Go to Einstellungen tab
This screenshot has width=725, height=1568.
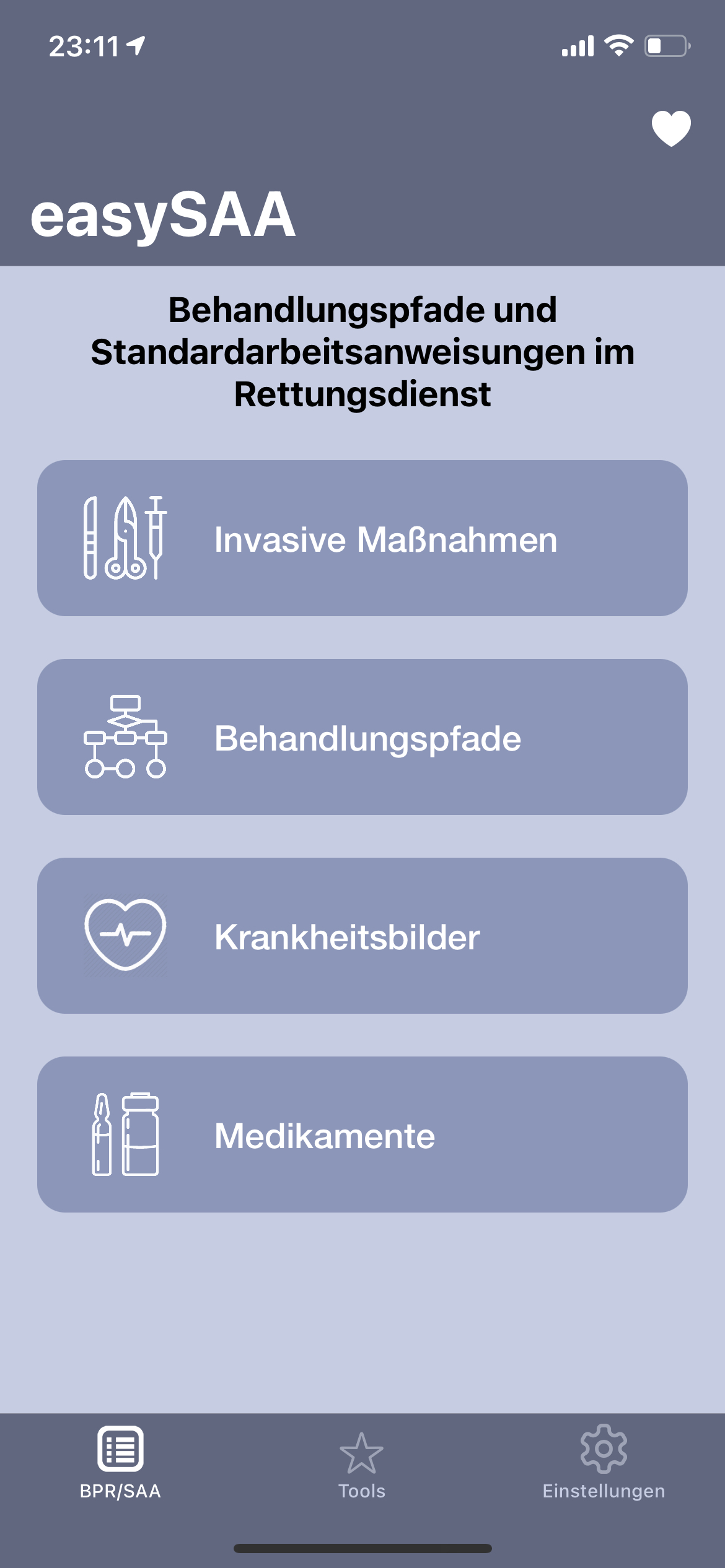[x=604, y=1463]
